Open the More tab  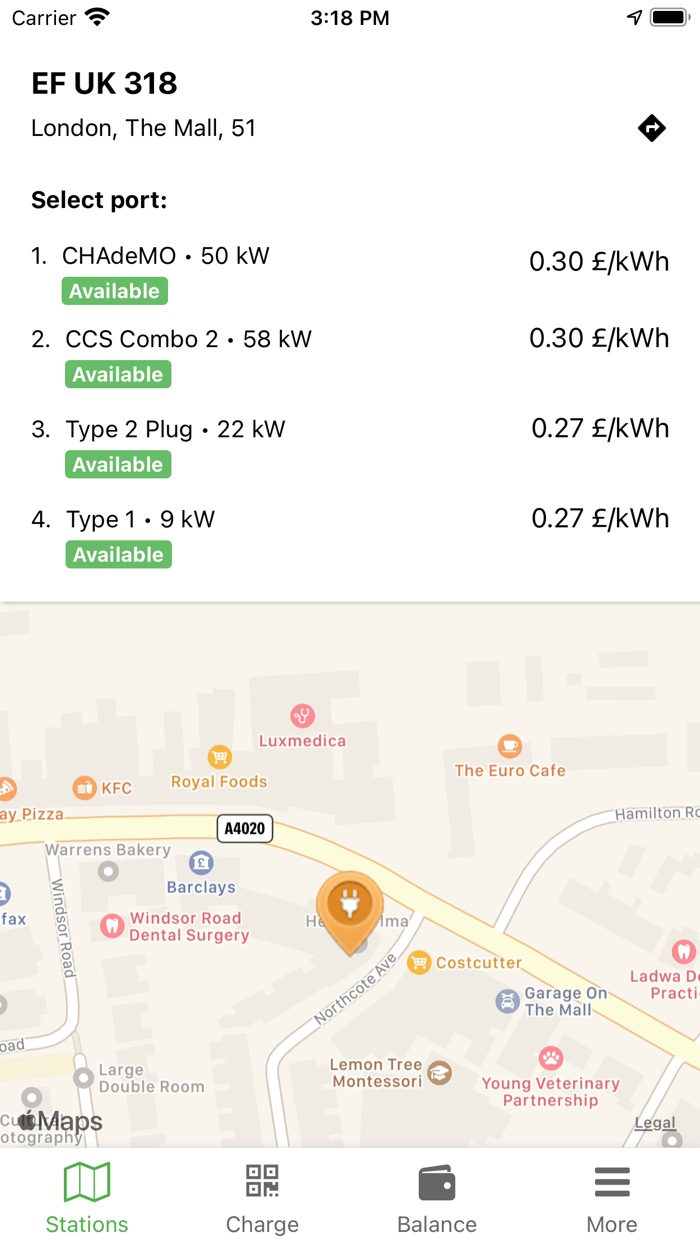pos(612,1198)
